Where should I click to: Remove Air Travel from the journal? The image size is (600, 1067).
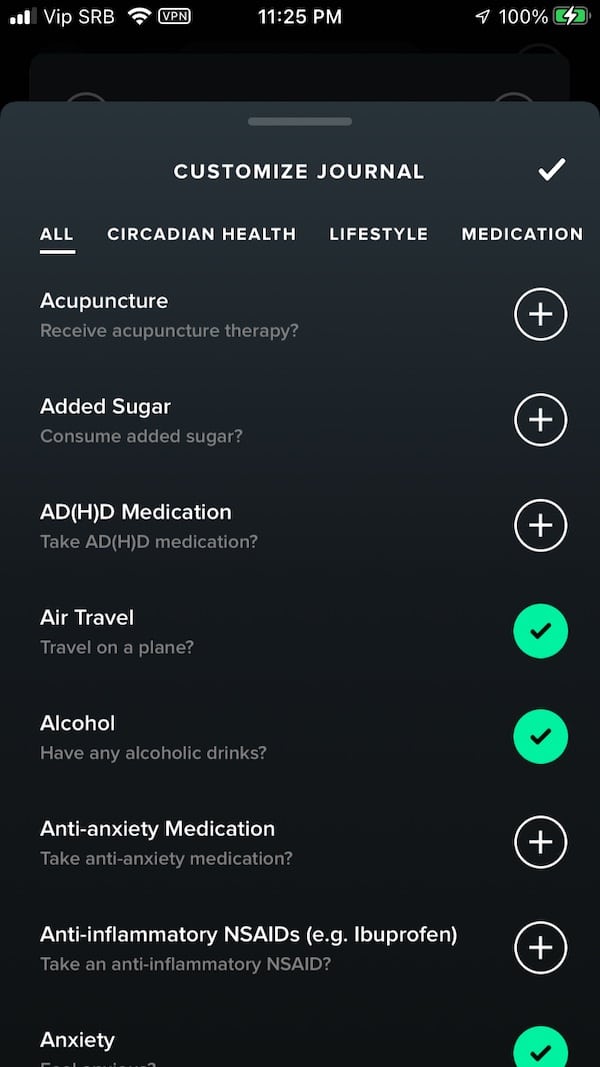(540, 631)
